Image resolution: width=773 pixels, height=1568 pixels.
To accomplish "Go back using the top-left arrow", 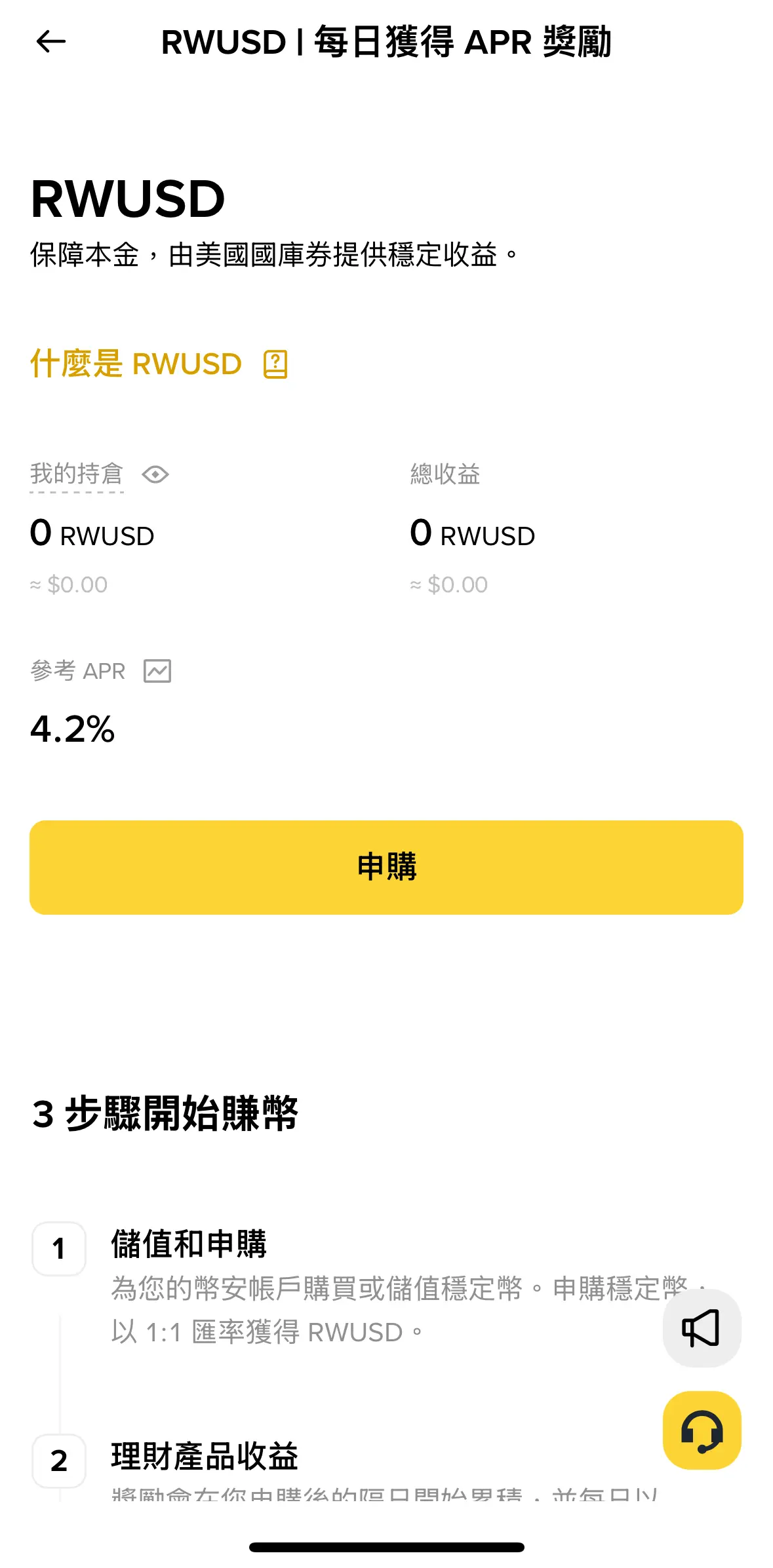I will 50,42.
